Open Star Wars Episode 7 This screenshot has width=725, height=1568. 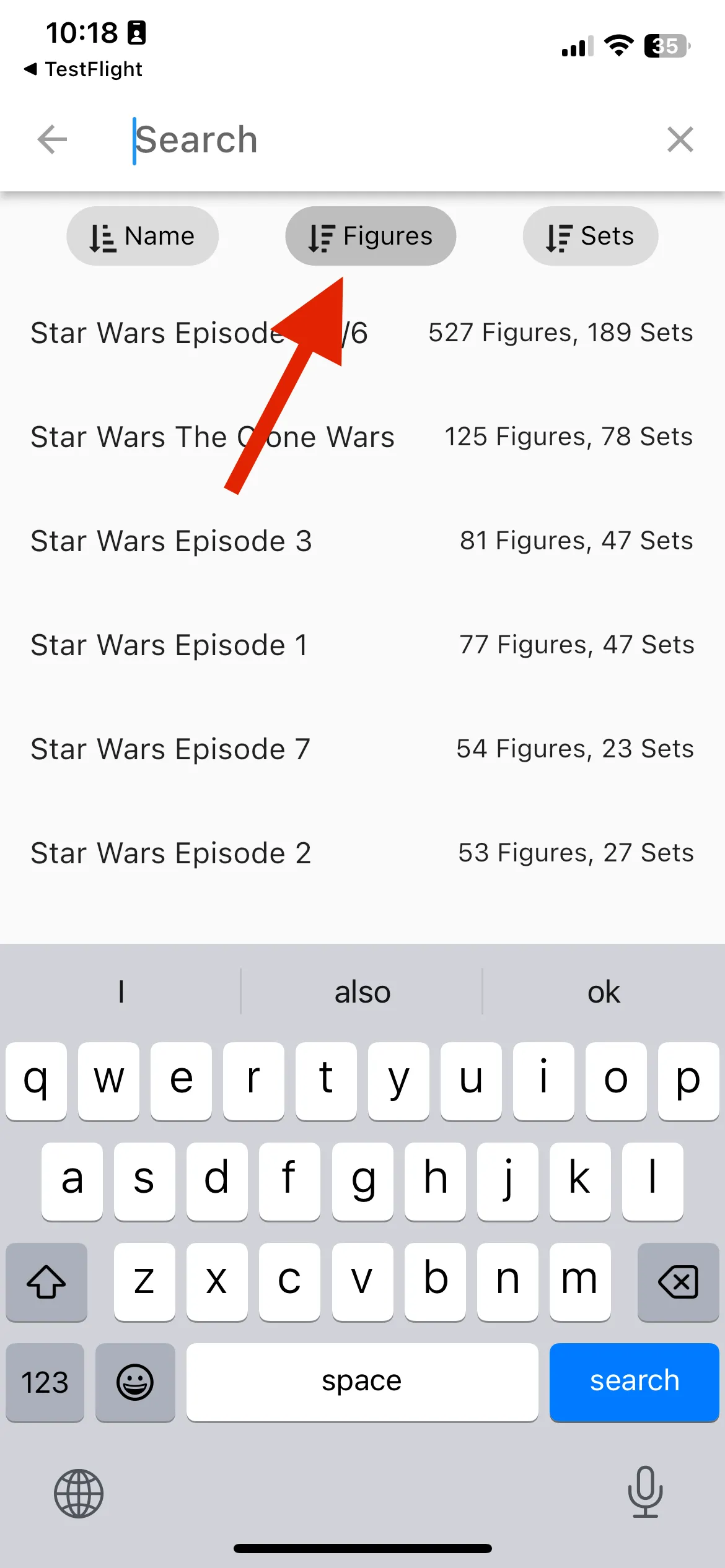pyautogui.click(x=362, y=749)
